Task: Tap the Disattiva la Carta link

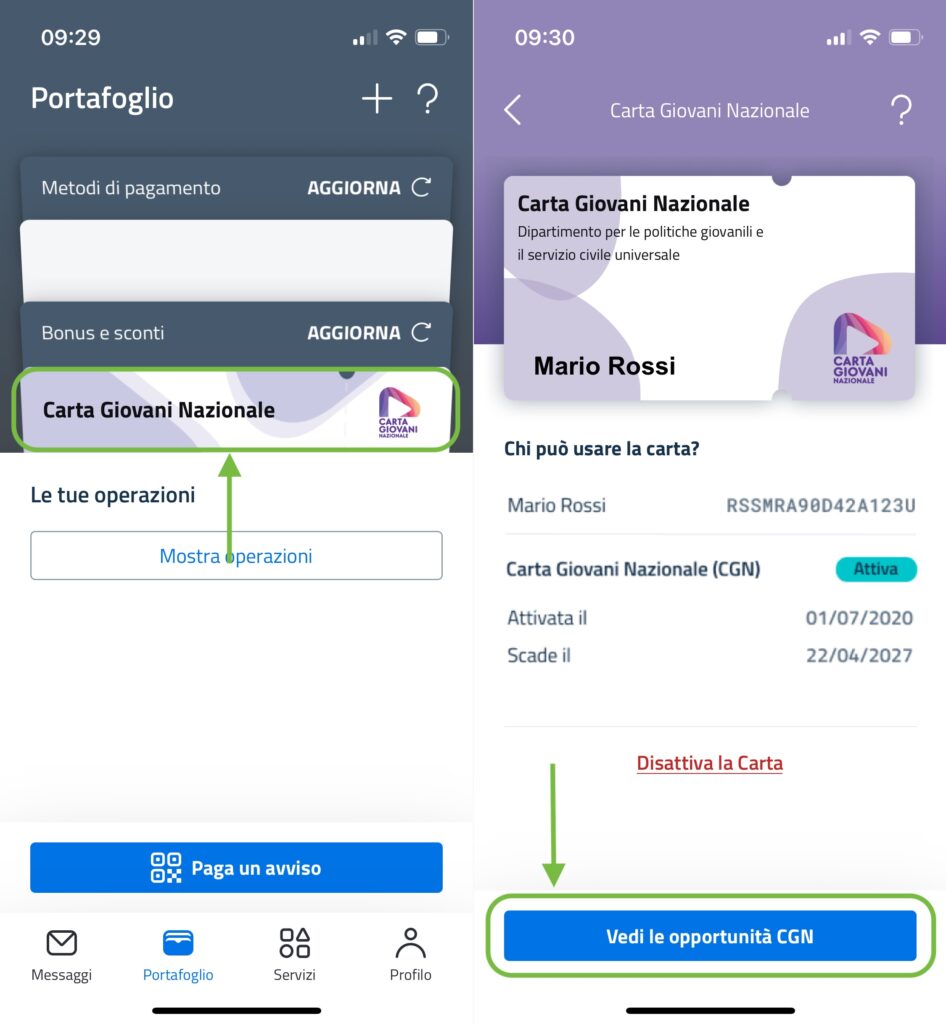Action: [x=709, y=763]
